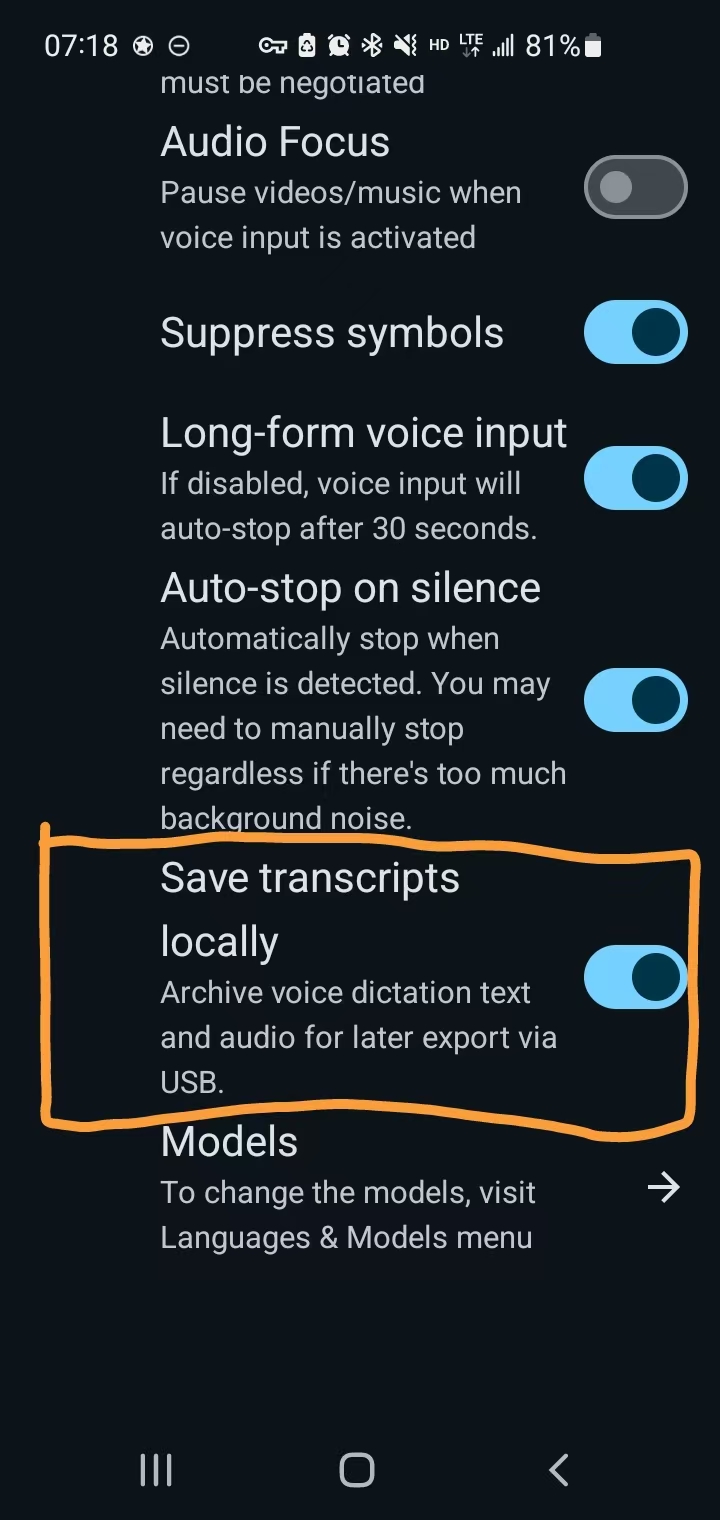Go back with the system back button

559,1470
